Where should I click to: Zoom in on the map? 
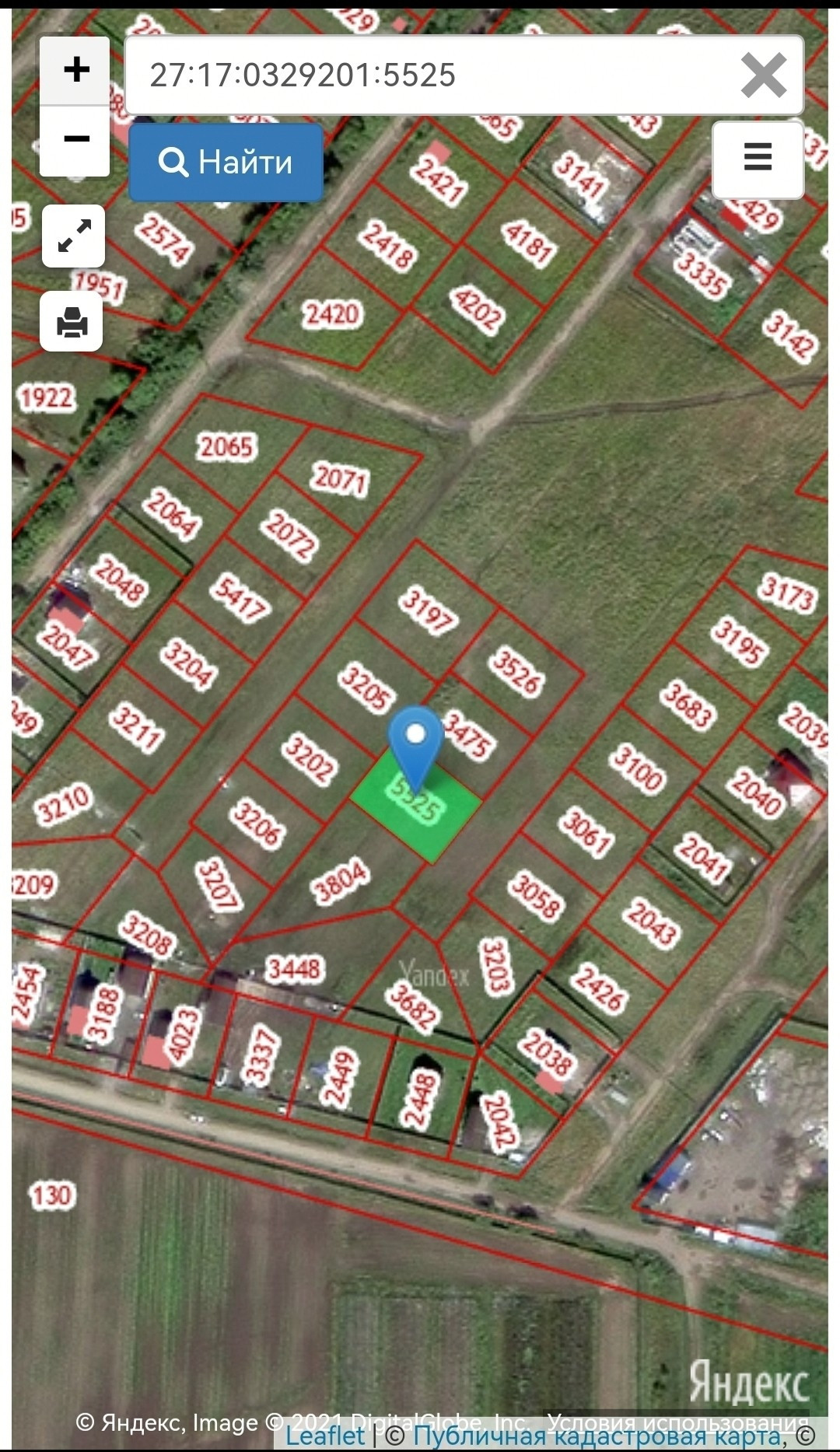(75, 70)
